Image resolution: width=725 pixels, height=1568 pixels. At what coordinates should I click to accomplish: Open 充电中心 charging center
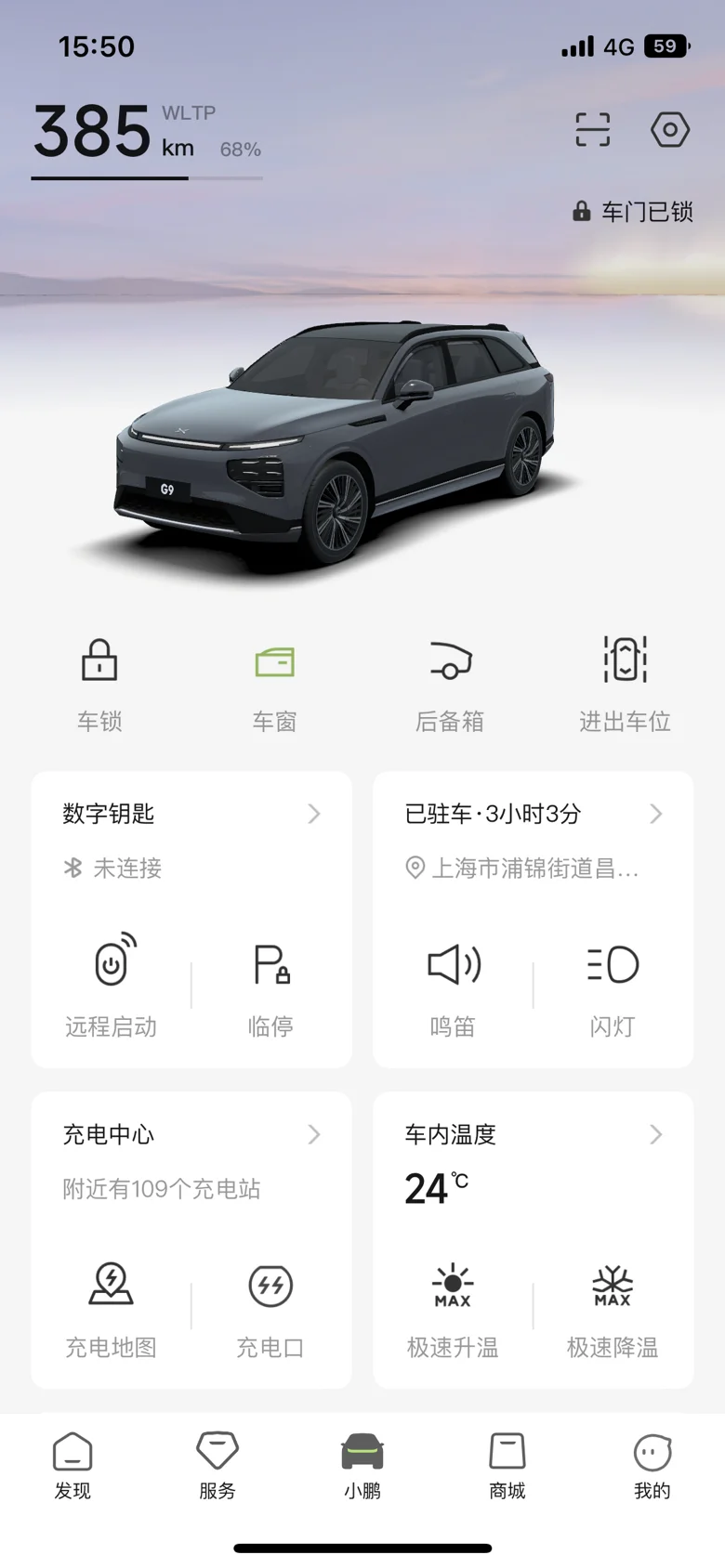point(191,1134)
